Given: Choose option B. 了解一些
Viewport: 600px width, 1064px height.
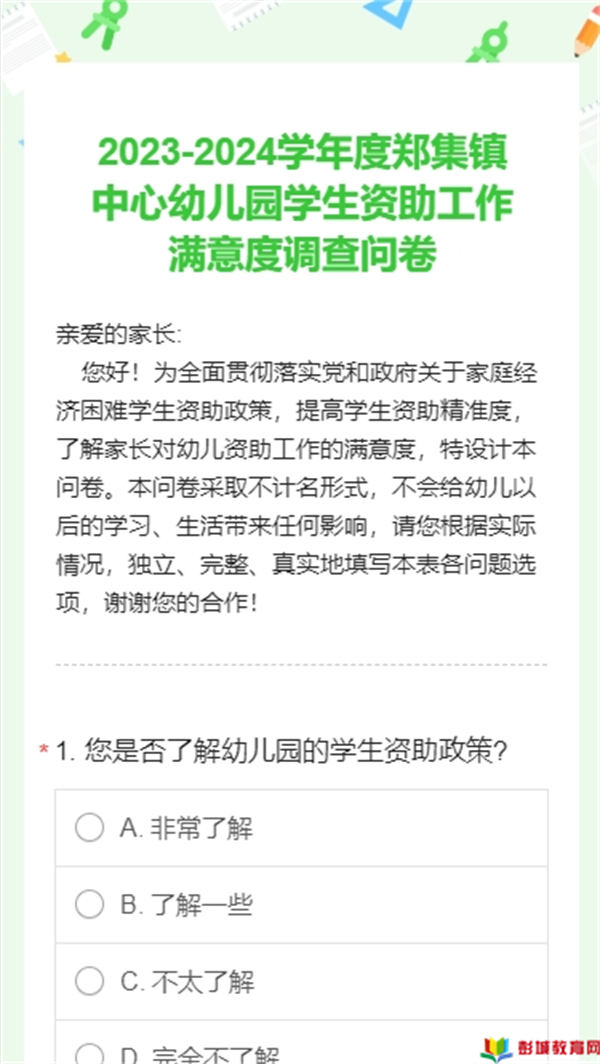Looking at the screenshot, I should point(301,905).
